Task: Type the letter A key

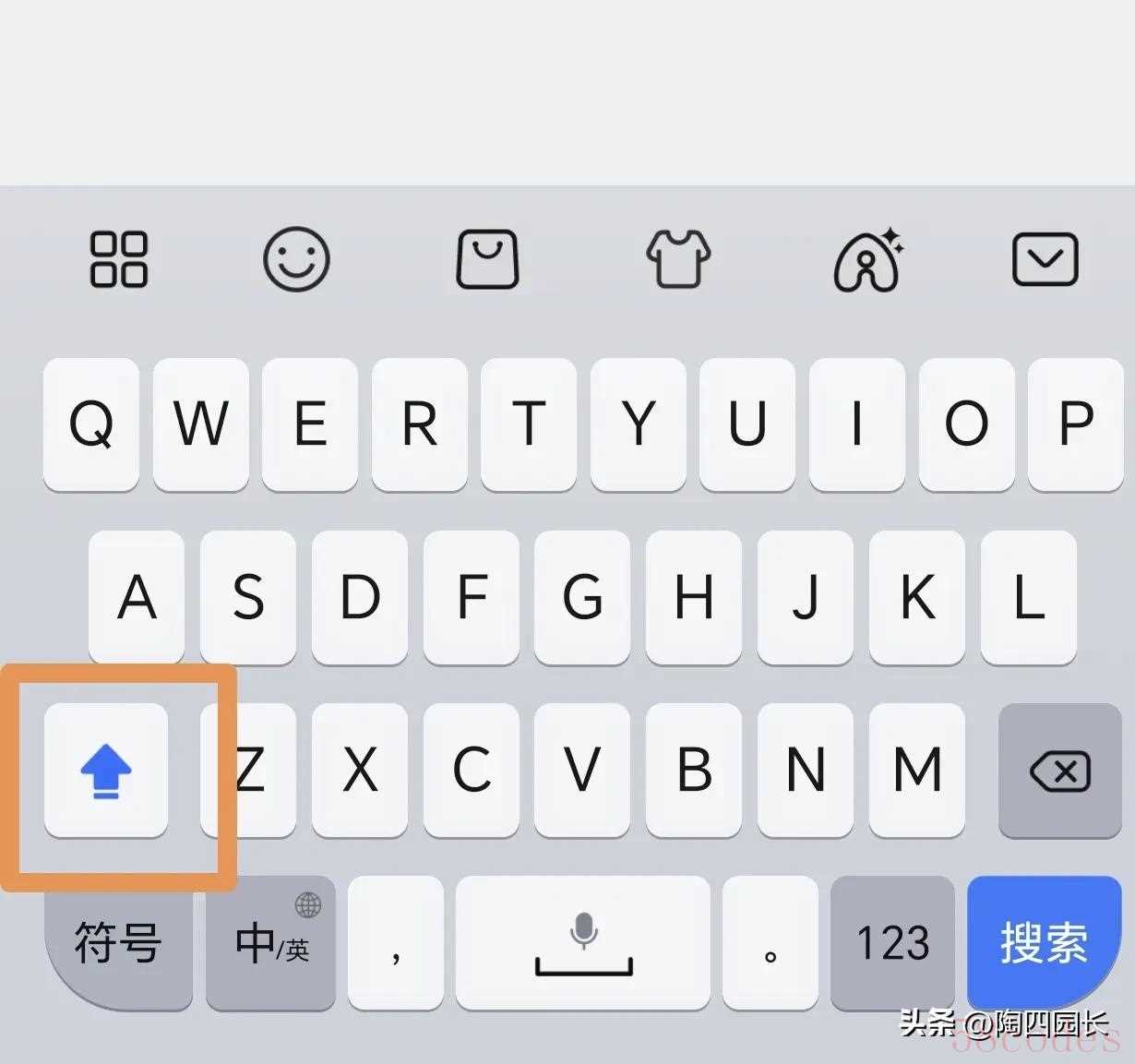Action: pos(137,597)
